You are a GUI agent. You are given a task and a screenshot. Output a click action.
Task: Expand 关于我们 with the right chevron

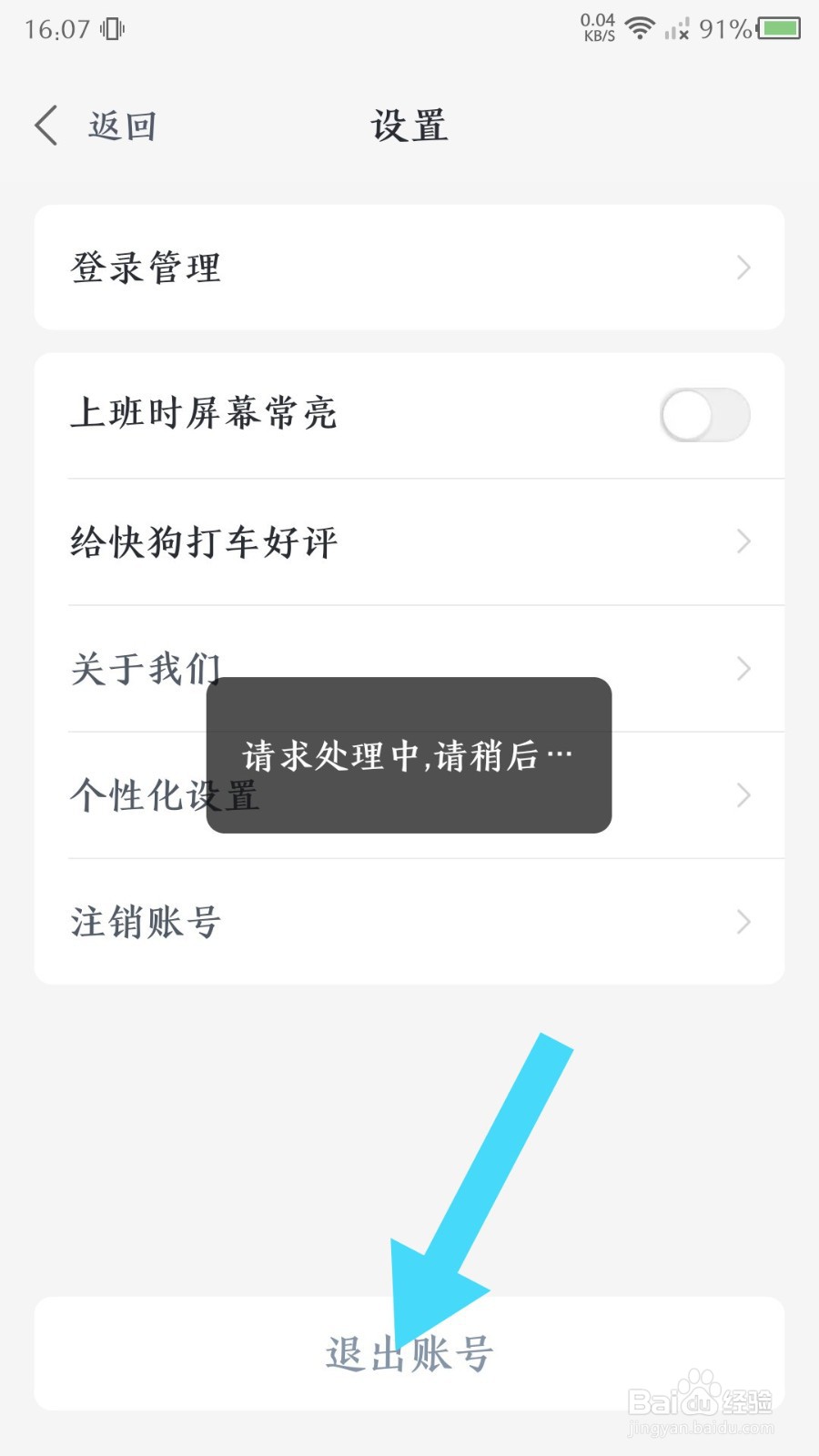pos(743,670)
